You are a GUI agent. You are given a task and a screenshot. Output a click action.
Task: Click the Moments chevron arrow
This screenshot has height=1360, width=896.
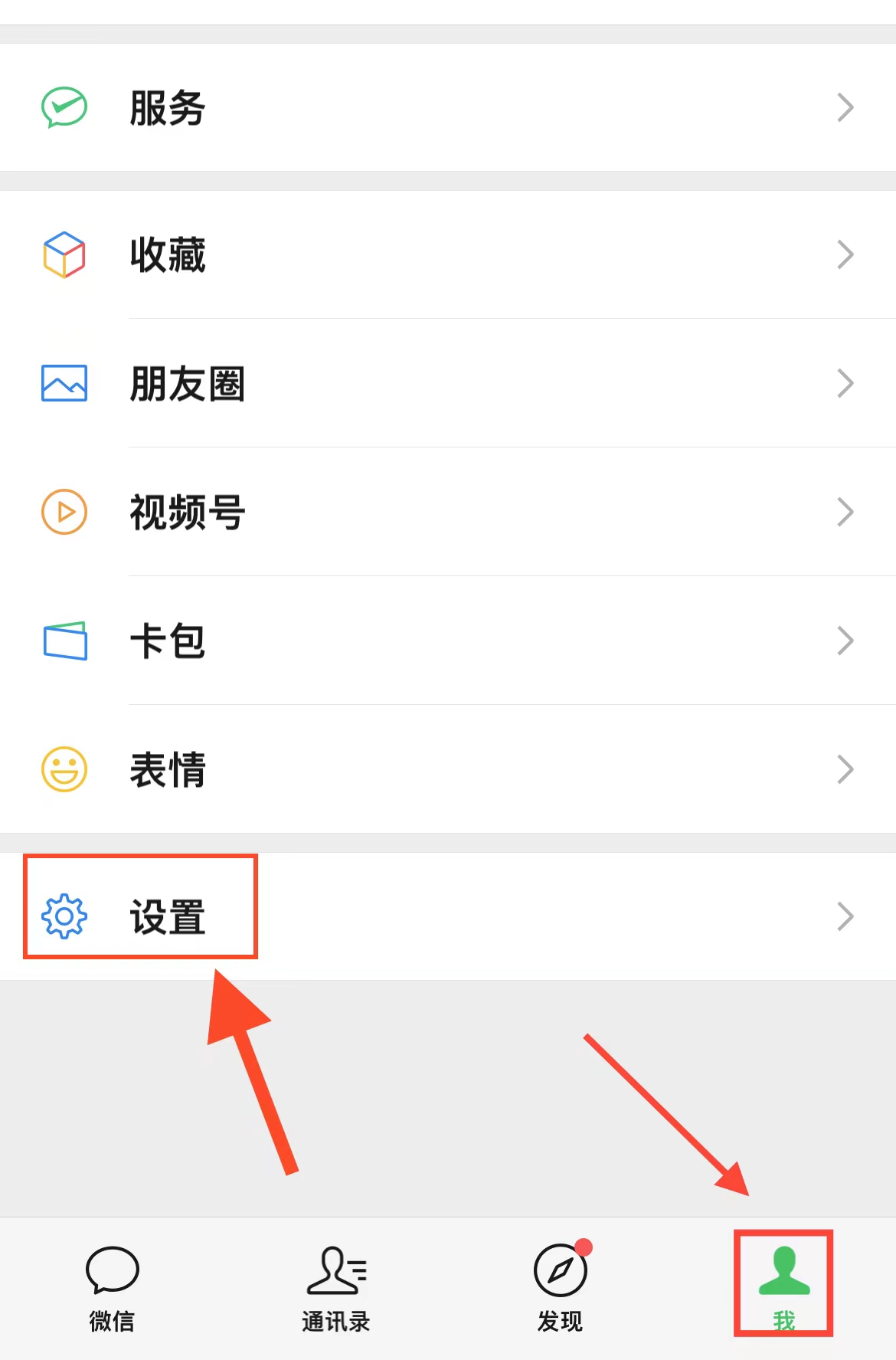[x=845, y=384]
